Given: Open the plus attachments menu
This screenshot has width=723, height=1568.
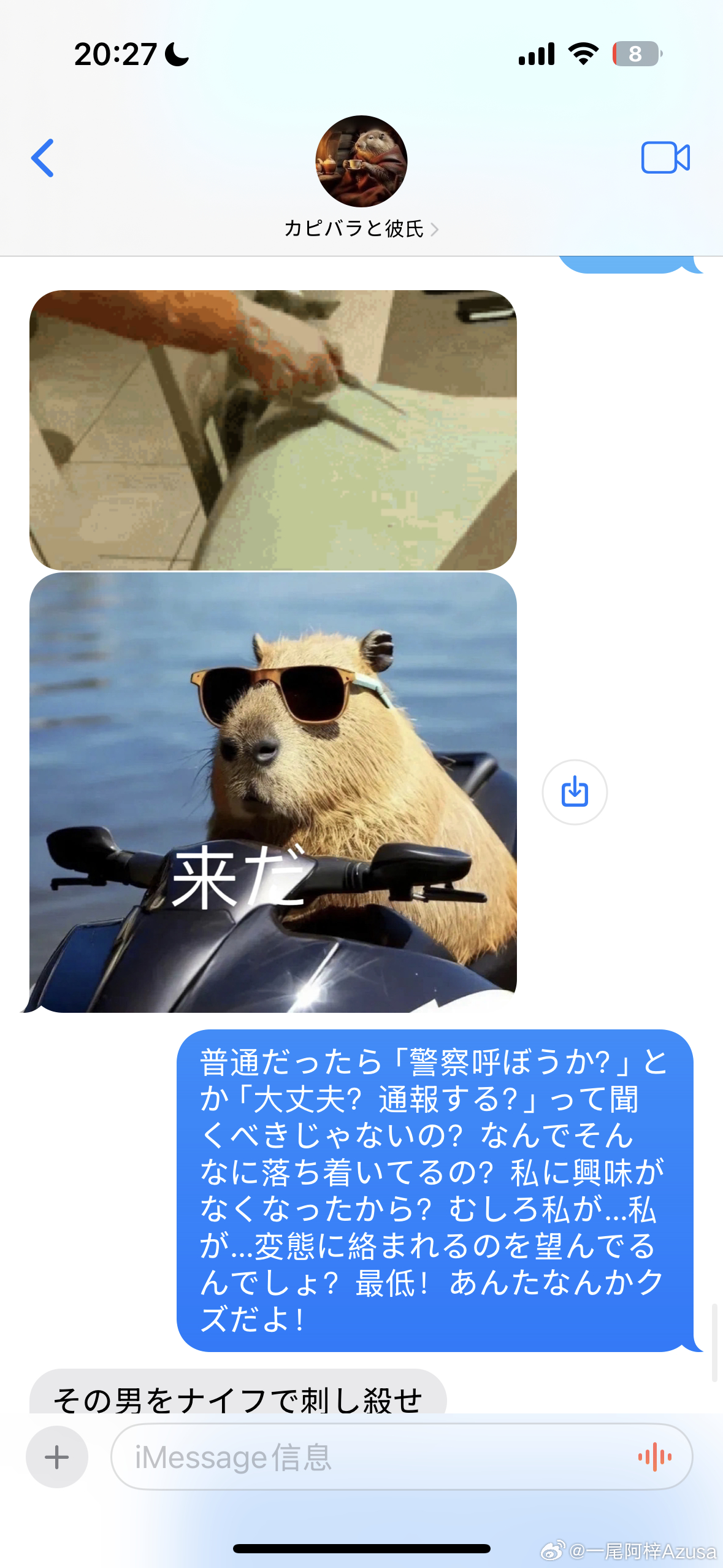Looking at the screenshot, I should pyautogui.click(x=57, y=1457).
